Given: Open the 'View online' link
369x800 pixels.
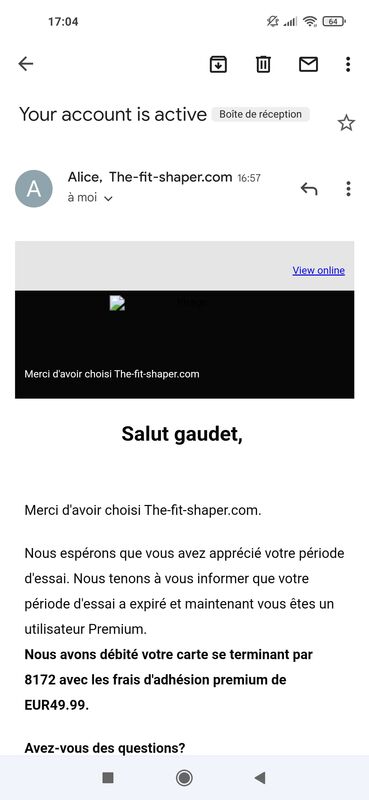Looking at the screenshot, I should [318, 270].
